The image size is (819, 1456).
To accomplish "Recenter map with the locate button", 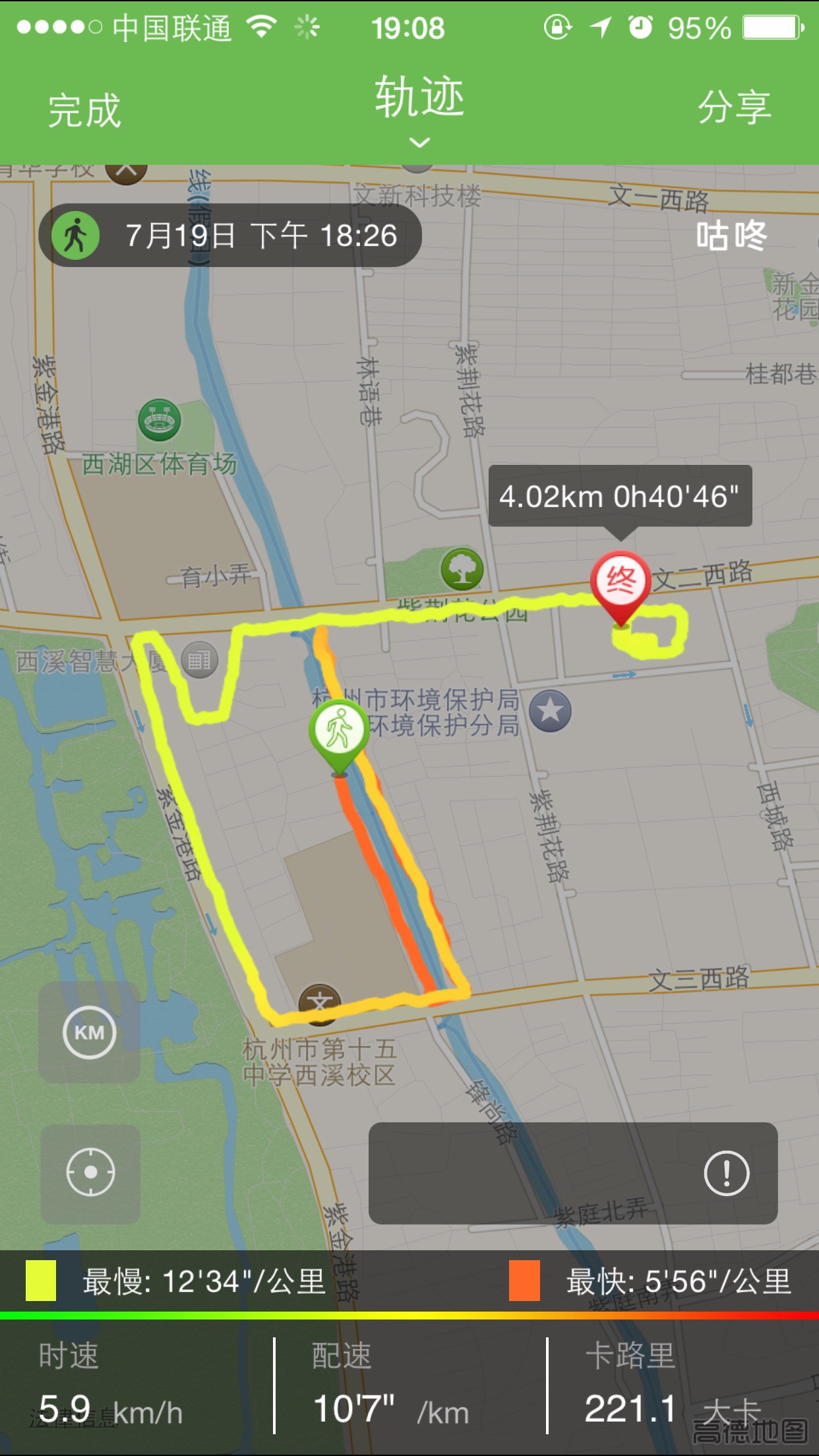I will 90,1172.
